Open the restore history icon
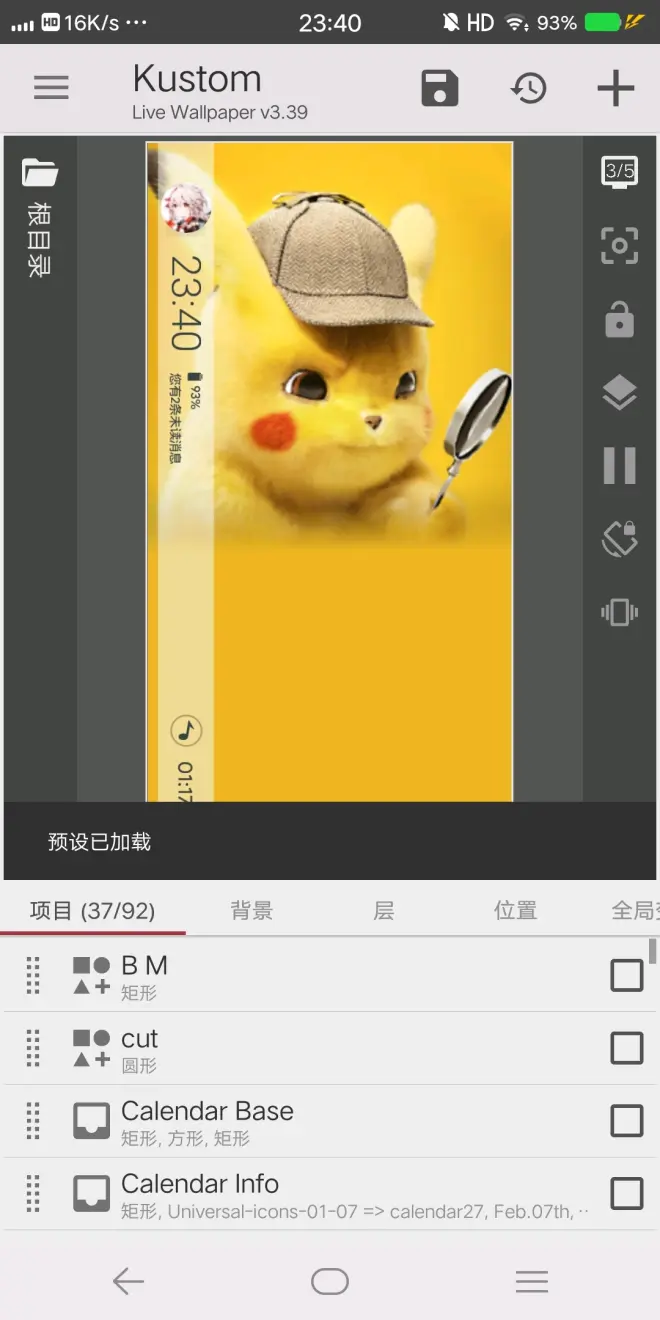Viewport: 660px width, 1320px height. tap(529, 88)
